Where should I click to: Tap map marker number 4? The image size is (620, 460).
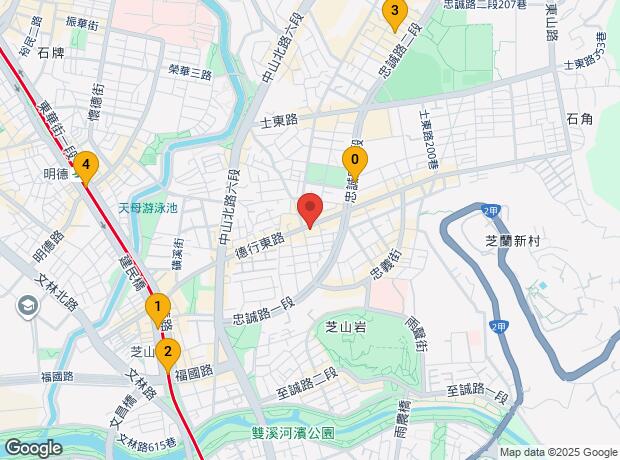point(87,165)
